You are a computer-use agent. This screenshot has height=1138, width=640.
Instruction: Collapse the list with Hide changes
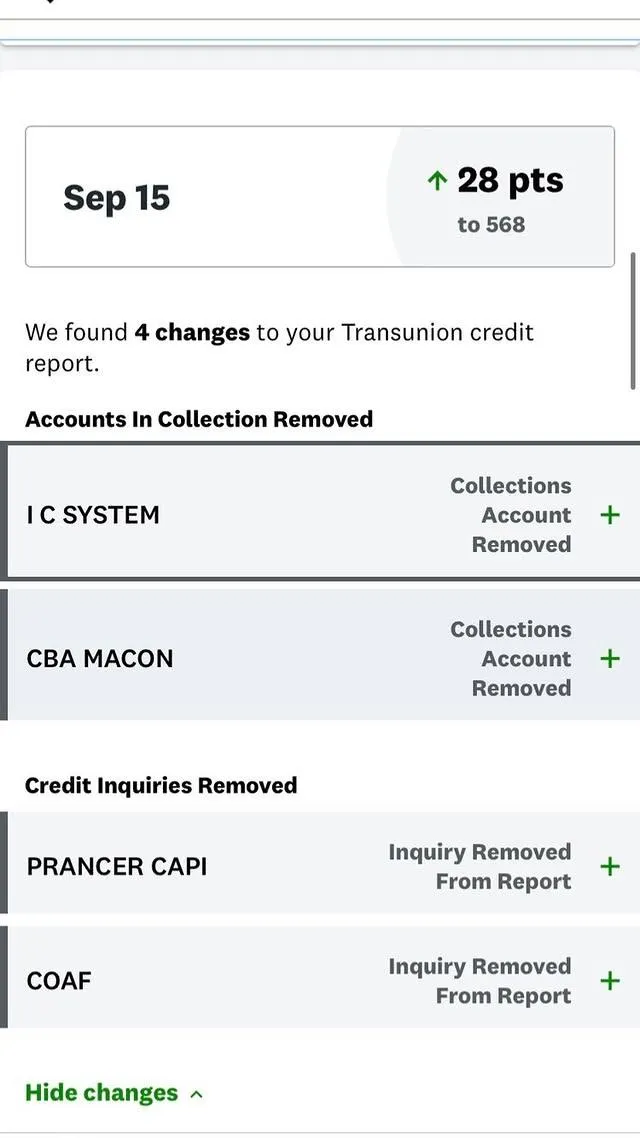click(x=115, y=1093)
